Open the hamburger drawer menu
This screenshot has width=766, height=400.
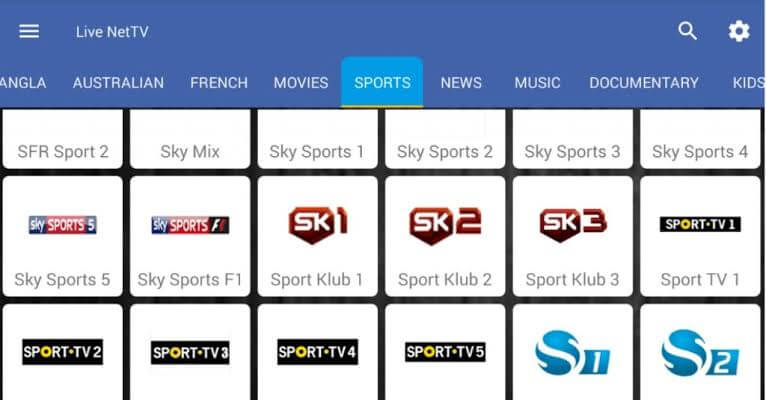point(29,31)
